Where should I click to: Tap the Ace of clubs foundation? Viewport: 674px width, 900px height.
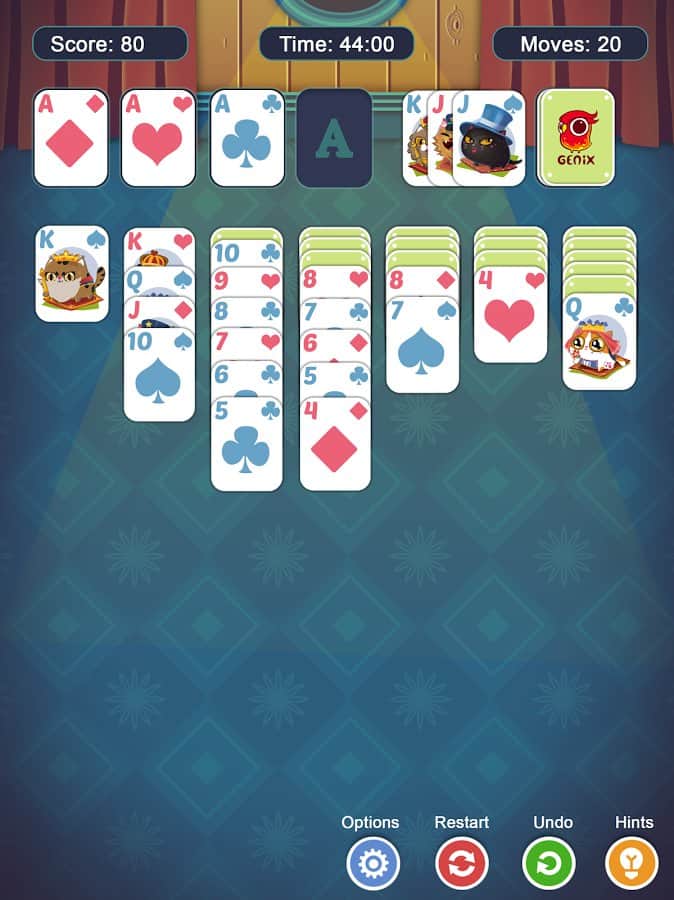246,138
